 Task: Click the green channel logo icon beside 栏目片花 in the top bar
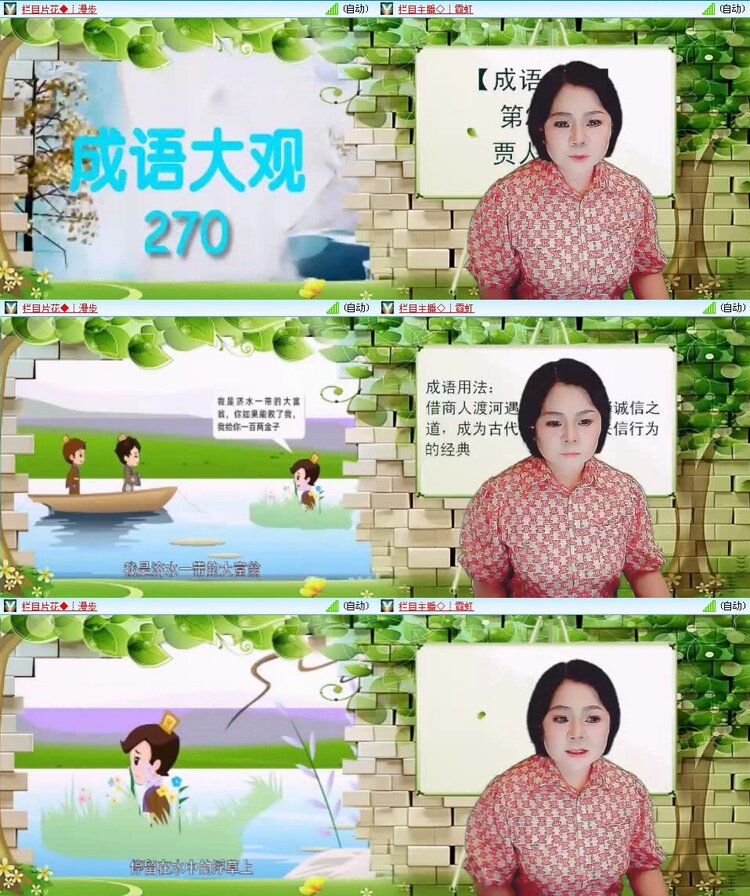12,8
